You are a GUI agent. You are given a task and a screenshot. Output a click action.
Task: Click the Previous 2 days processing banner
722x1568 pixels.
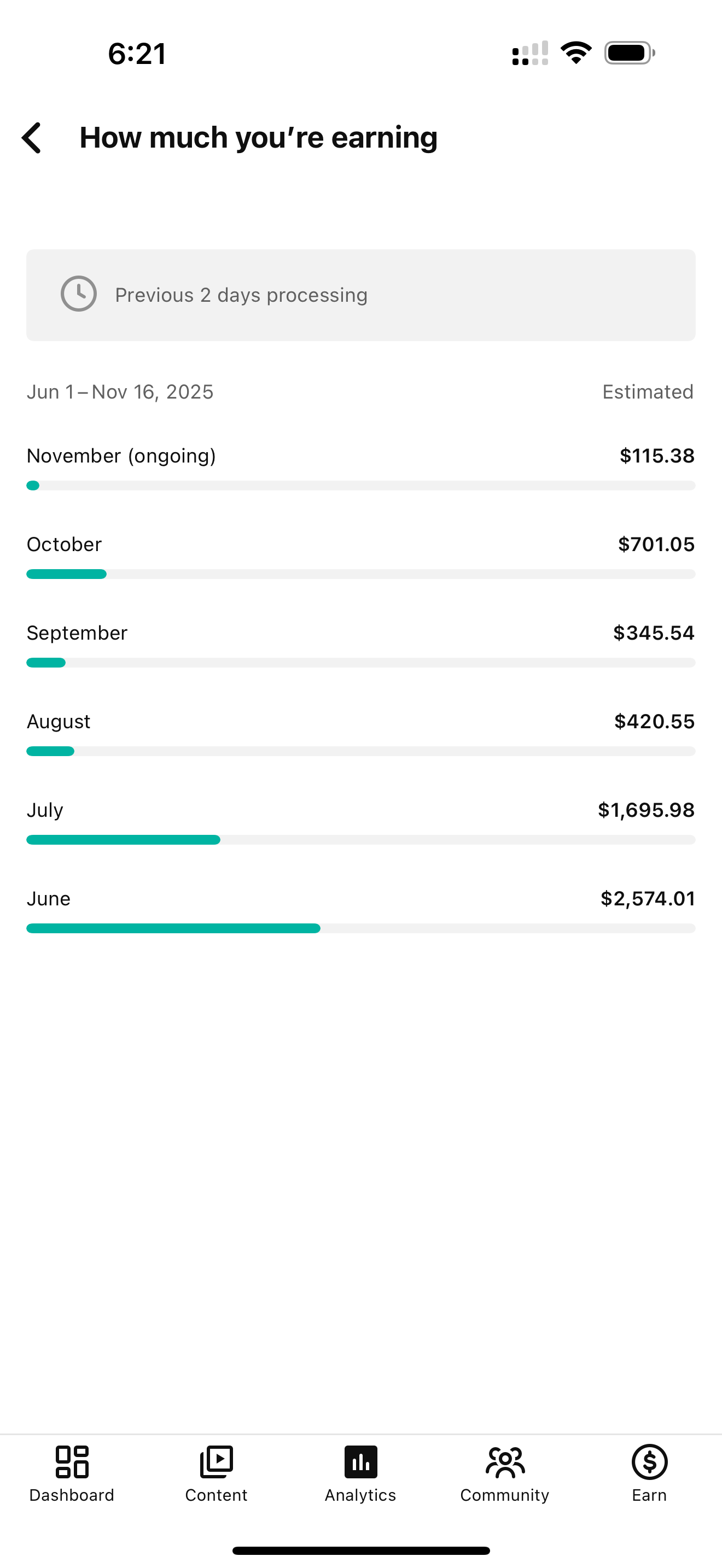[360, 295]
